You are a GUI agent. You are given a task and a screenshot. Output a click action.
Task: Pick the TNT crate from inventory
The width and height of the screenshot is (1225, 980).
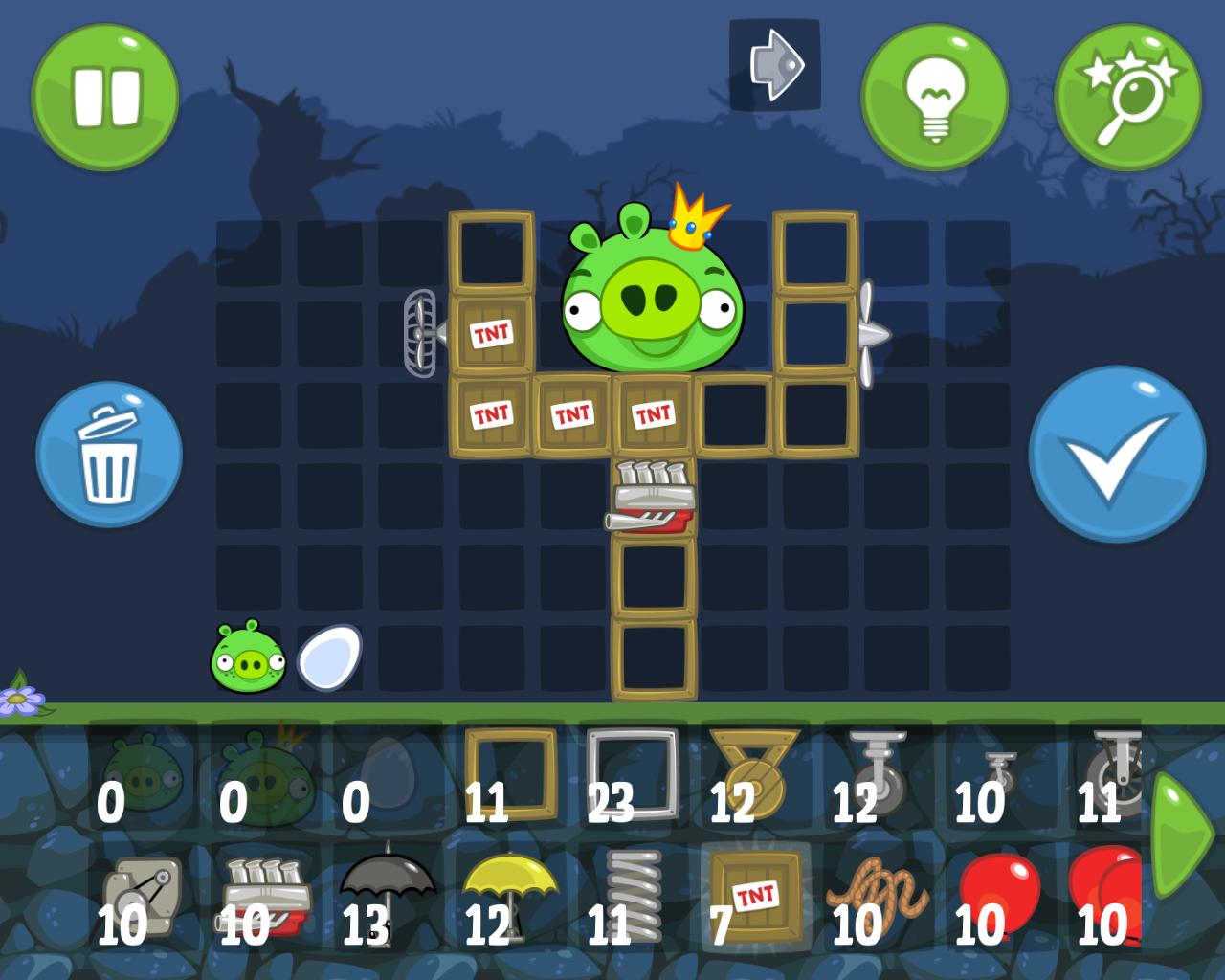755,894
